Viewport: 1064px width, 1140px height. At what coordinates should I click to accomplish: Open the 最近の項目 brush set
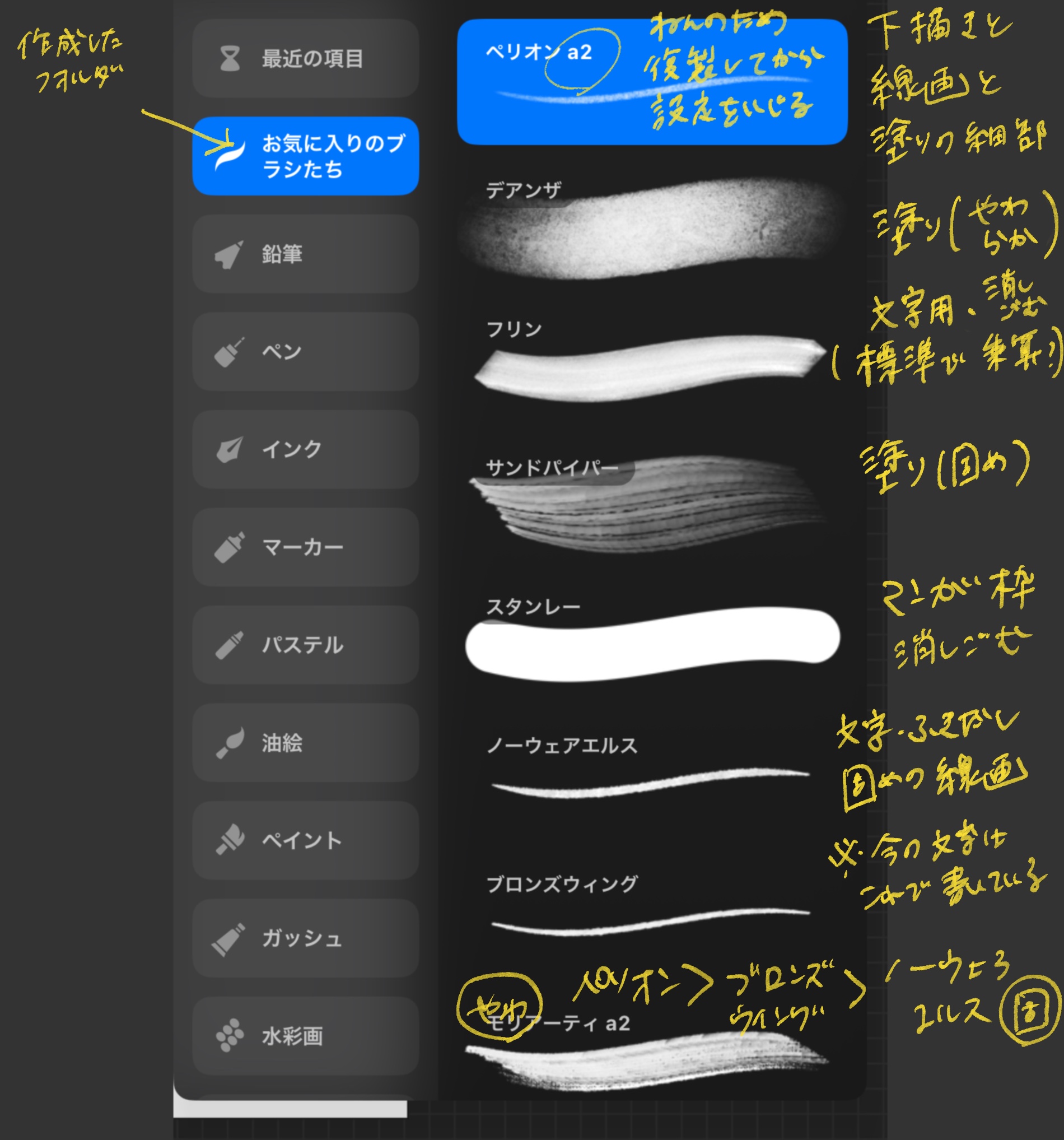tap(305, 58)
